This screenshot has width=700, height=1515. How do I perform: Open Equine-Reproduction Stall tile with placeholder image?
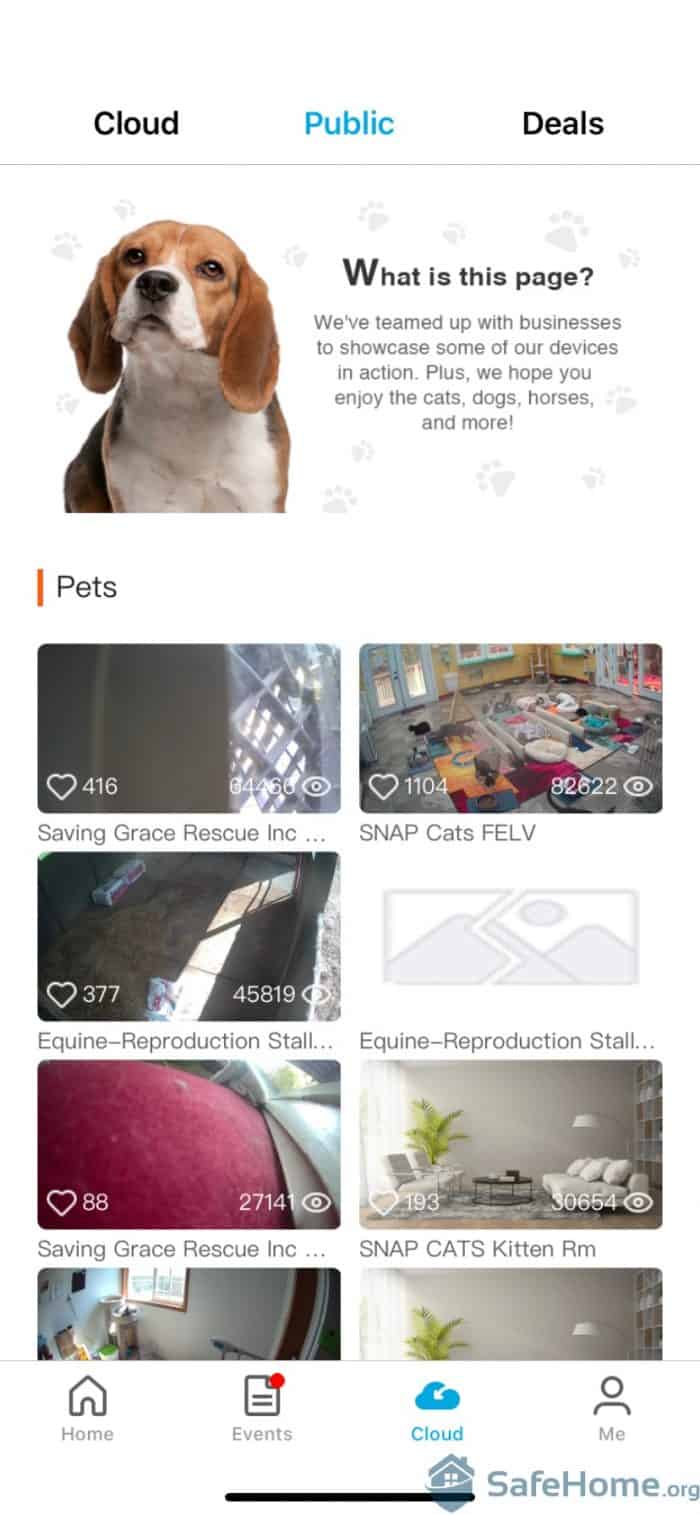click(x=510, y=936)
